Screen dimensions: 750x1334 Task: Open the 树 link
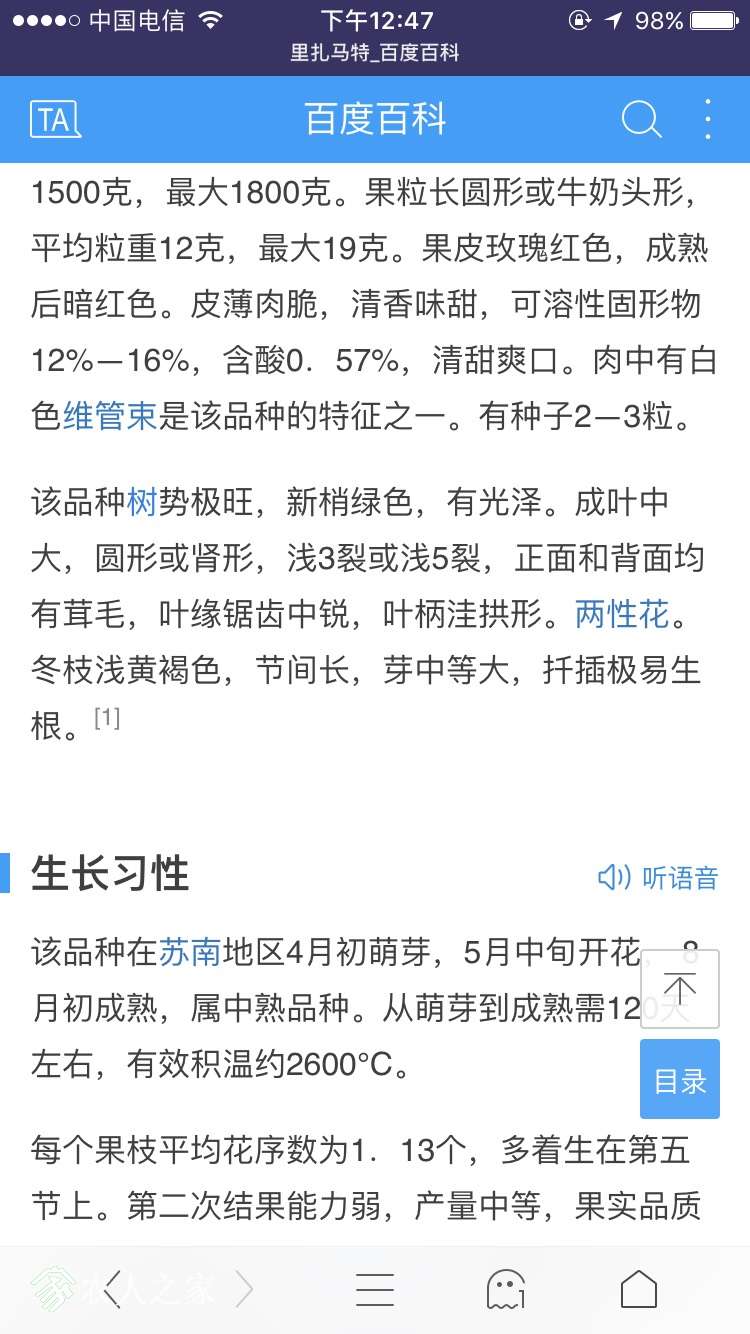point(142,502)
